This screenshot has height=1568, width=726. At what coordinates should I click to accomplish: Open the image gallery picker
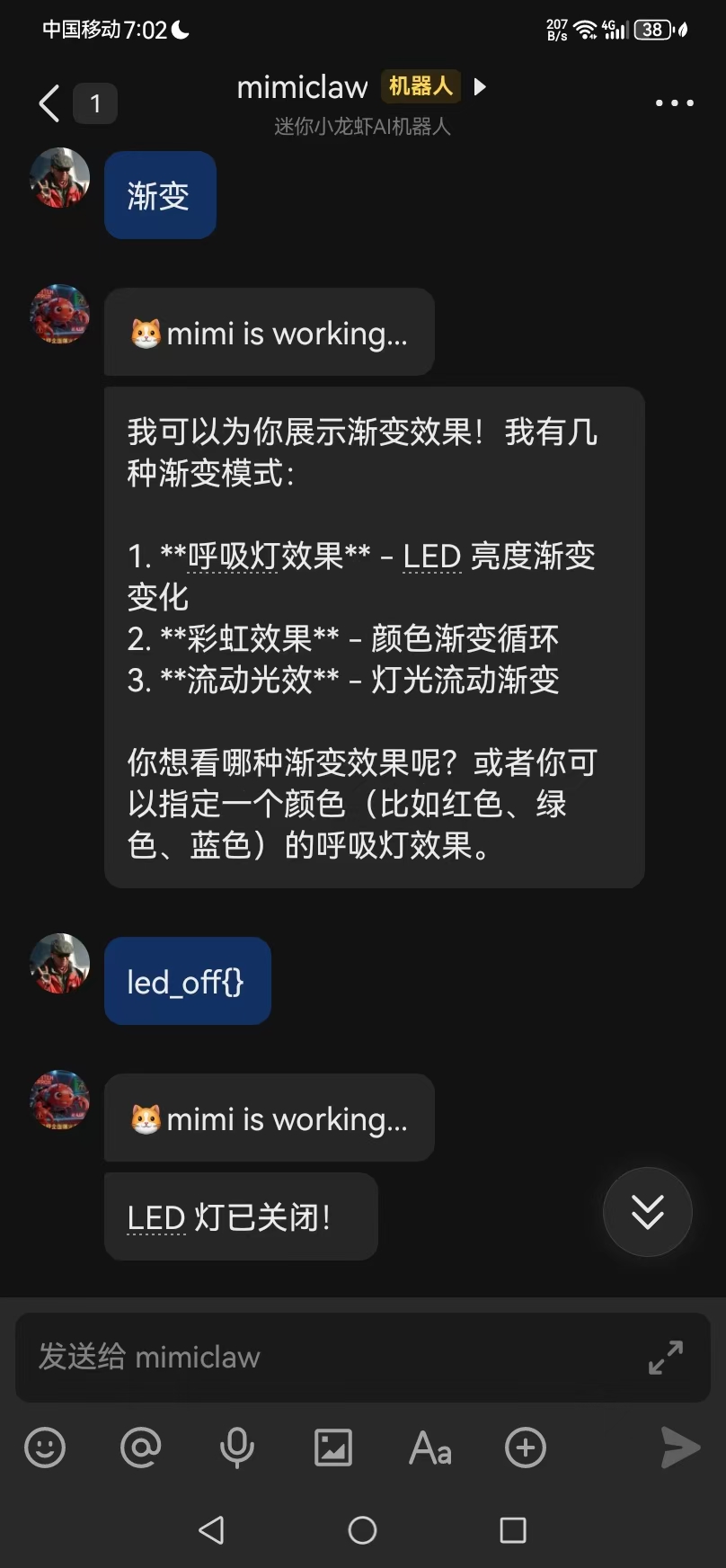[x=332, y=1448]
